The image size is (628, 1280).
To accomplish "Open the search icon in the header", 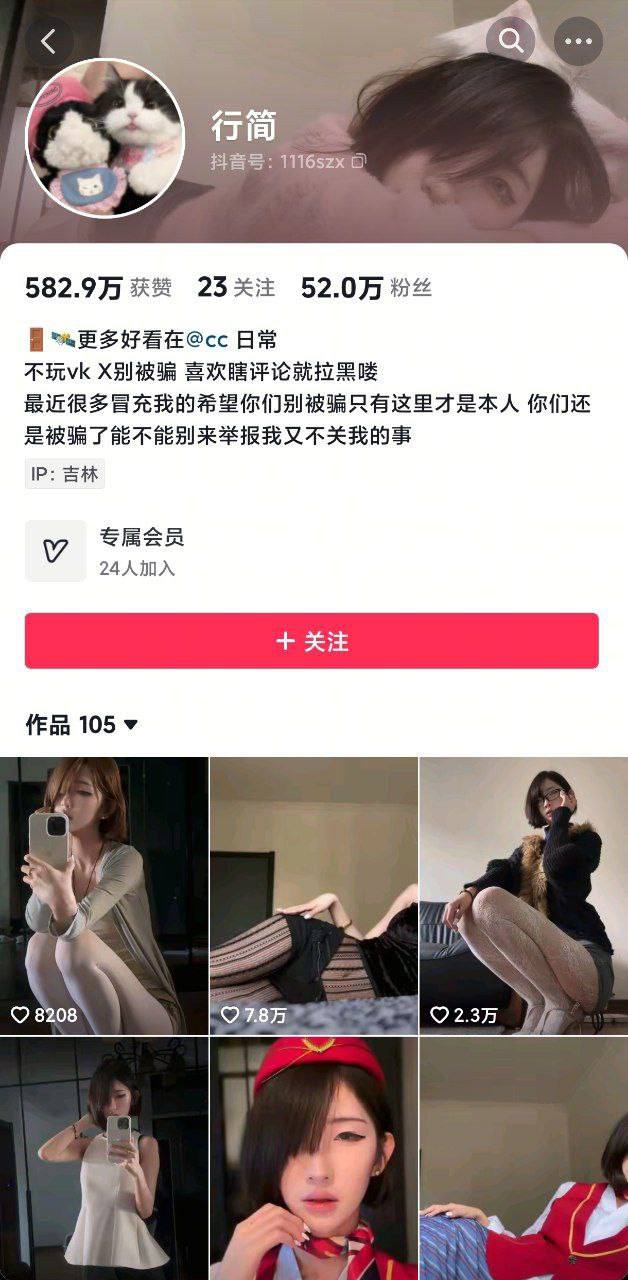I will (510, 41).
